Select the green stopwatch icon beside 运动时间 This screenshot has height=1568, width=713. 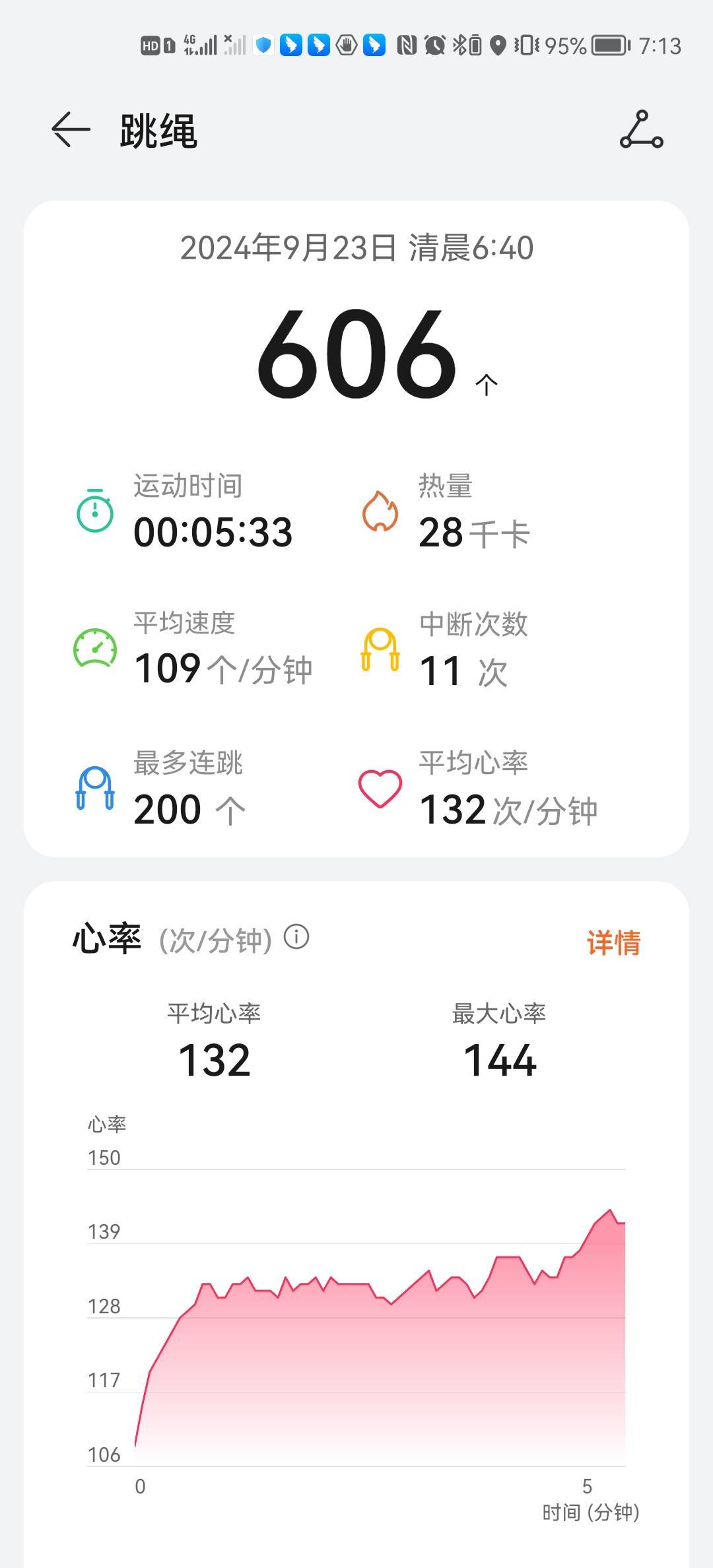click(94, 512)
